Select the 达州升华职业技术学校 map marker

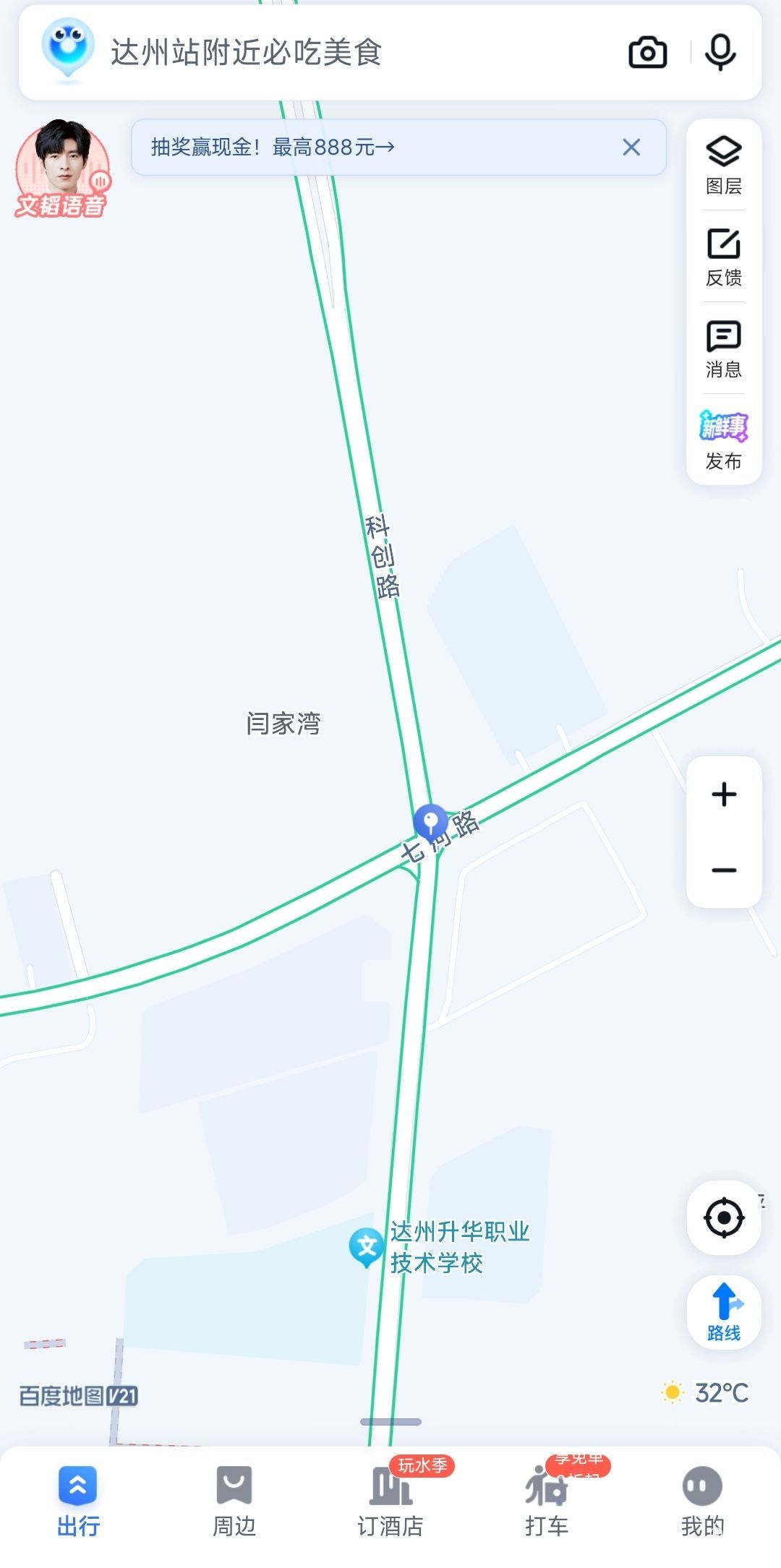[367, 1246]
